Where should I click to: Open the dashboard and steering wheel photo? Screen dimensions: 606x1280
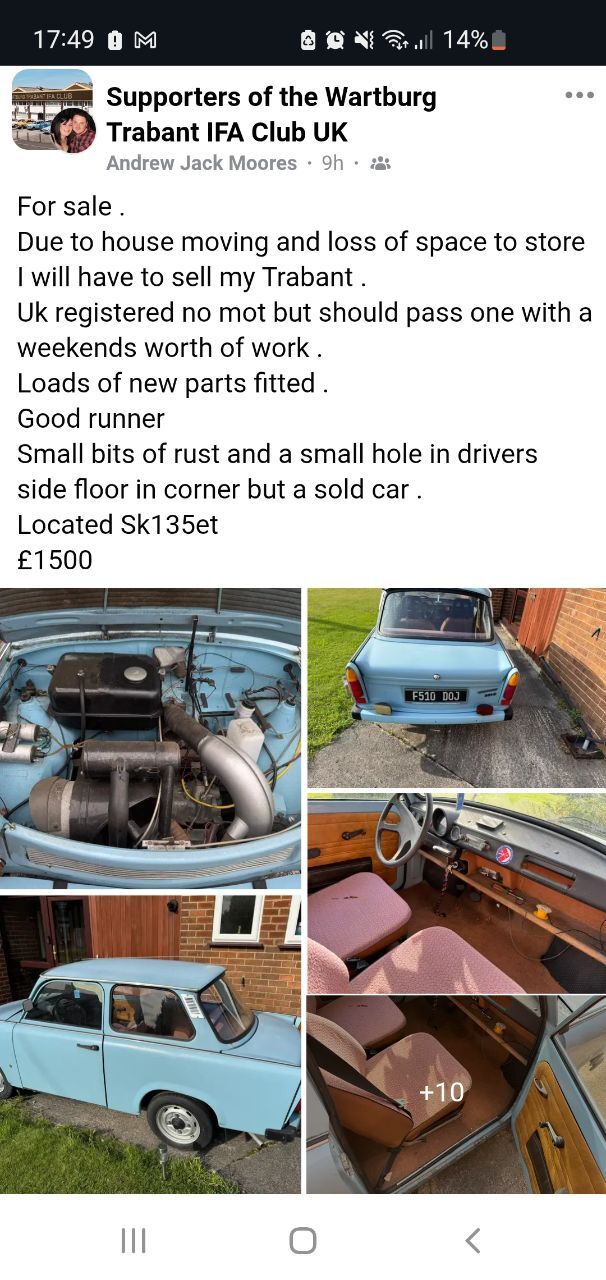456,892
